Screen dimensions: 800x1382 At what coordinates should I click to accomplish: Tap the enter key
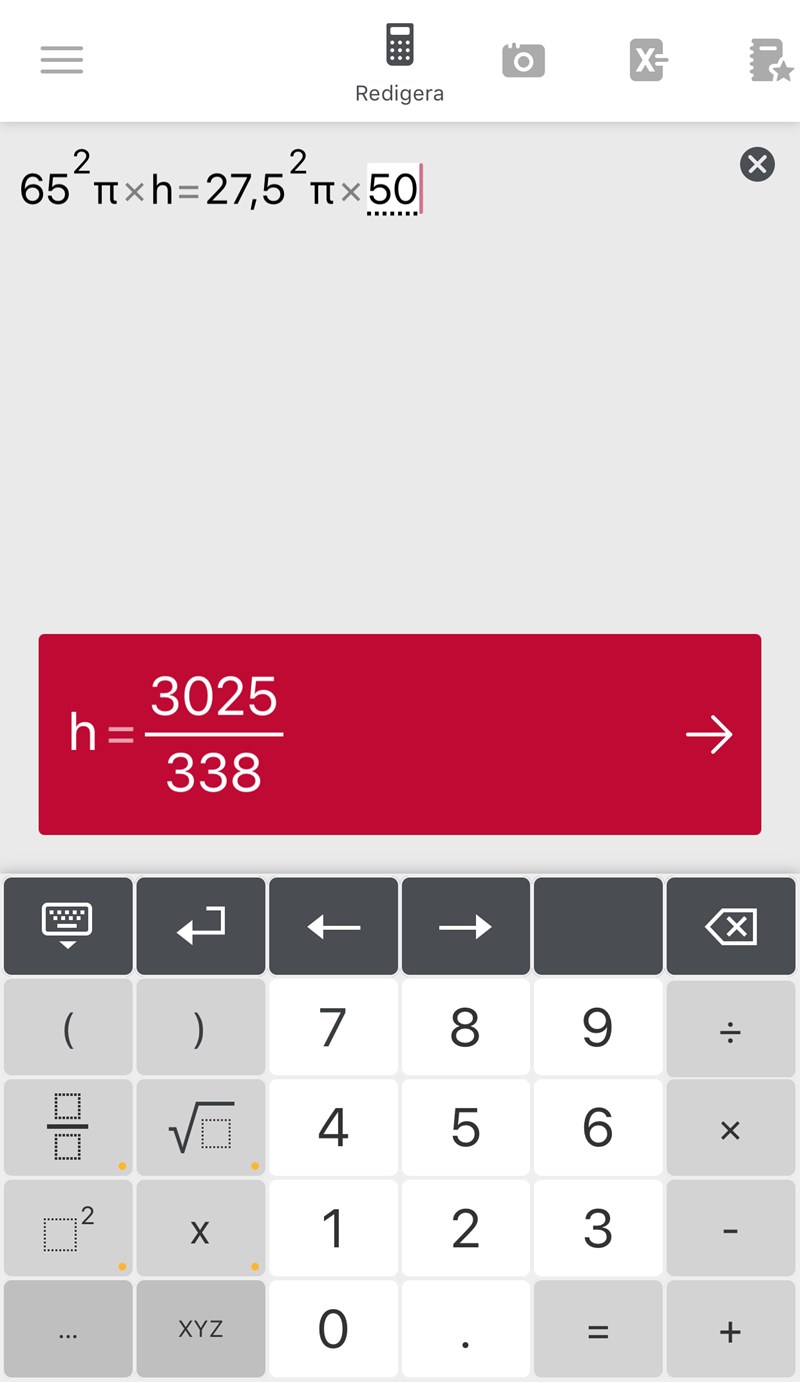coord(200,926)
